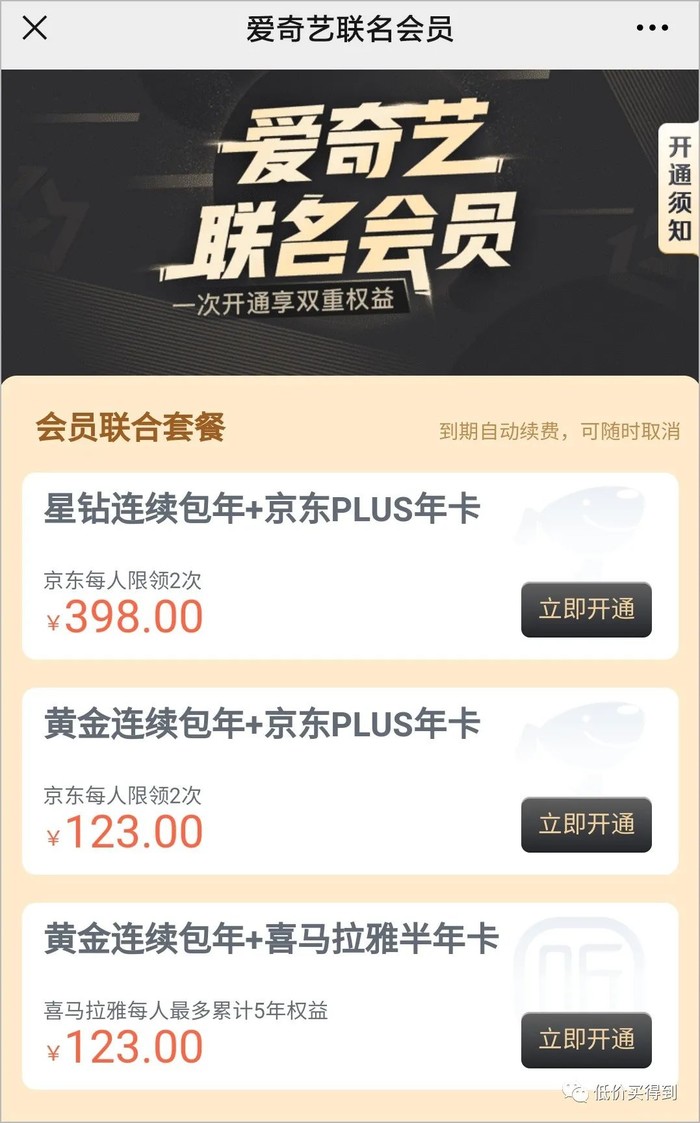This screenshot has width=700, height=1123.
Task: Close the 爱奇艺联名会员 page
Action: click(x=34, y=28)
